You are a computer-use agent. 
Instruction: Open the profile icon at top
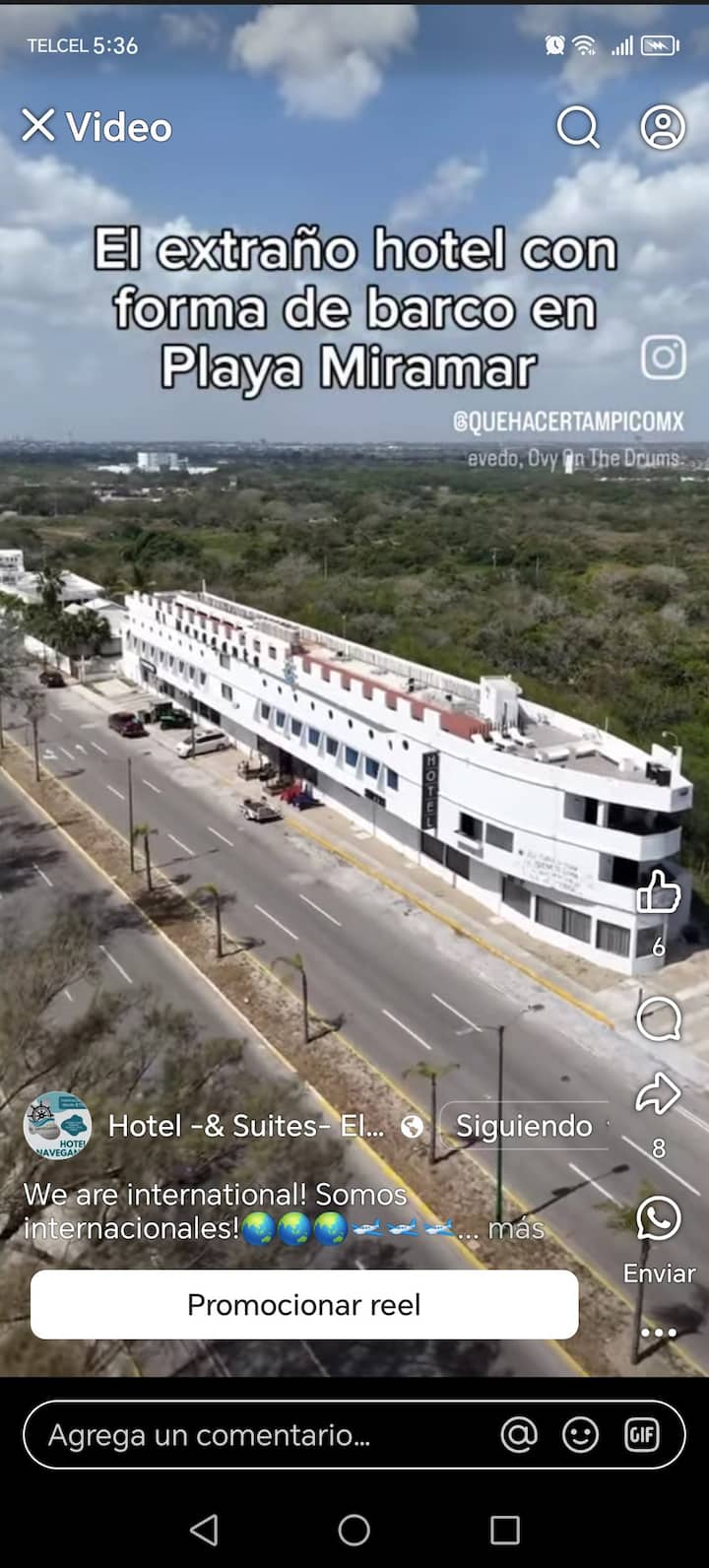pos(663,127)
